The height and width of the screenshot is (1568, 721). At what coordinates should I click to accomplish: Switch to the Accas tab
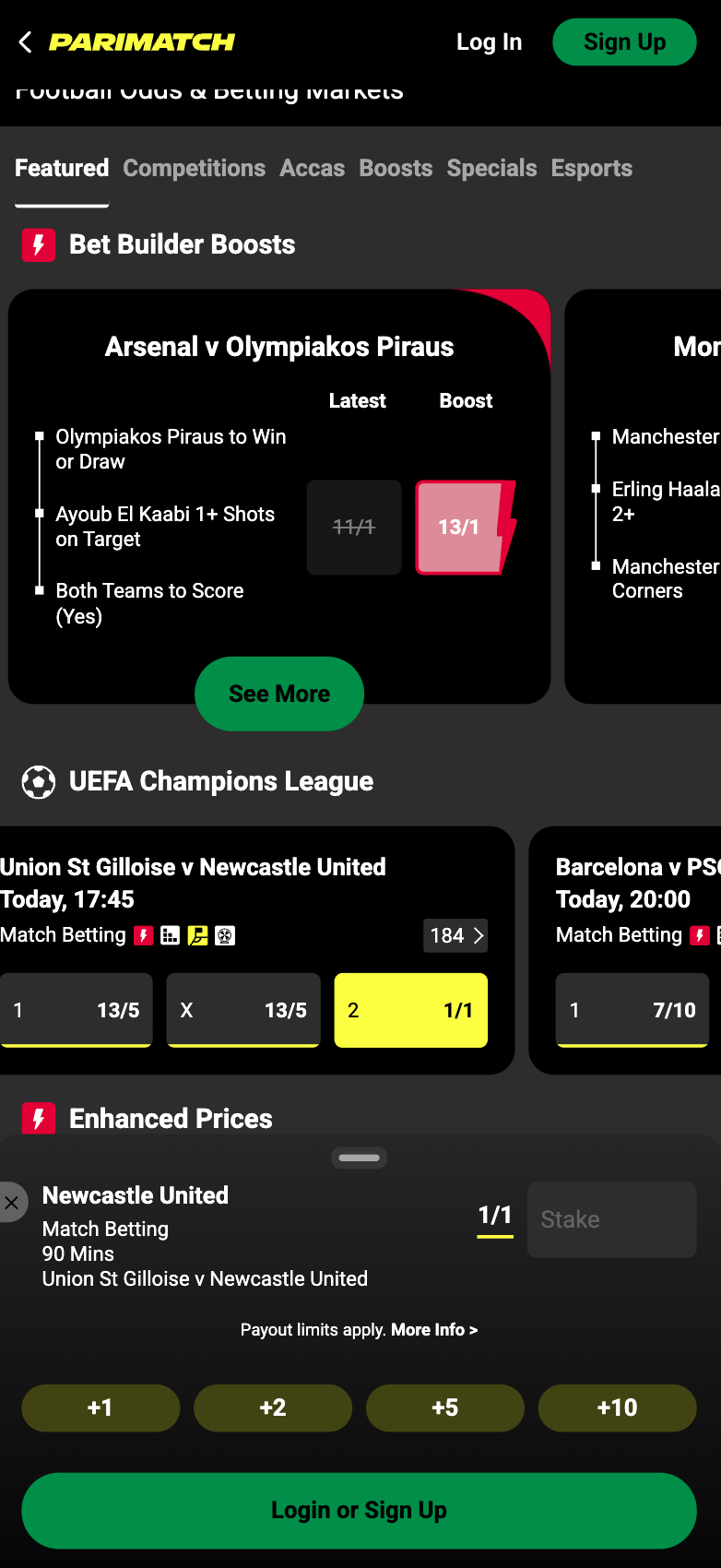click(x=312, y=168)
